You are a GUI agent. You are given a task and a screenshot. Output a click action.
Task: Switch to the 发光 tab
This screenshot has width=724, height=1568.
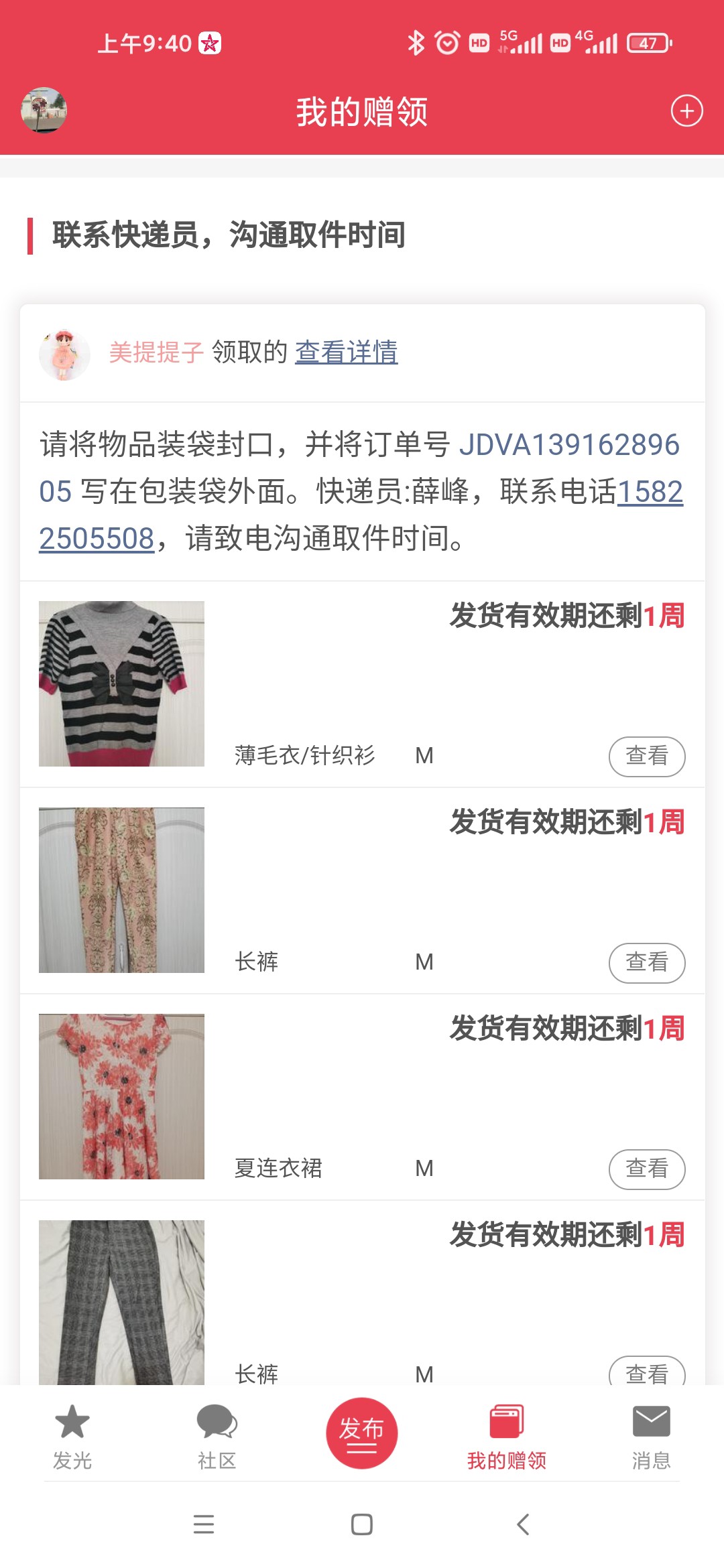[x=72, y=1436]
